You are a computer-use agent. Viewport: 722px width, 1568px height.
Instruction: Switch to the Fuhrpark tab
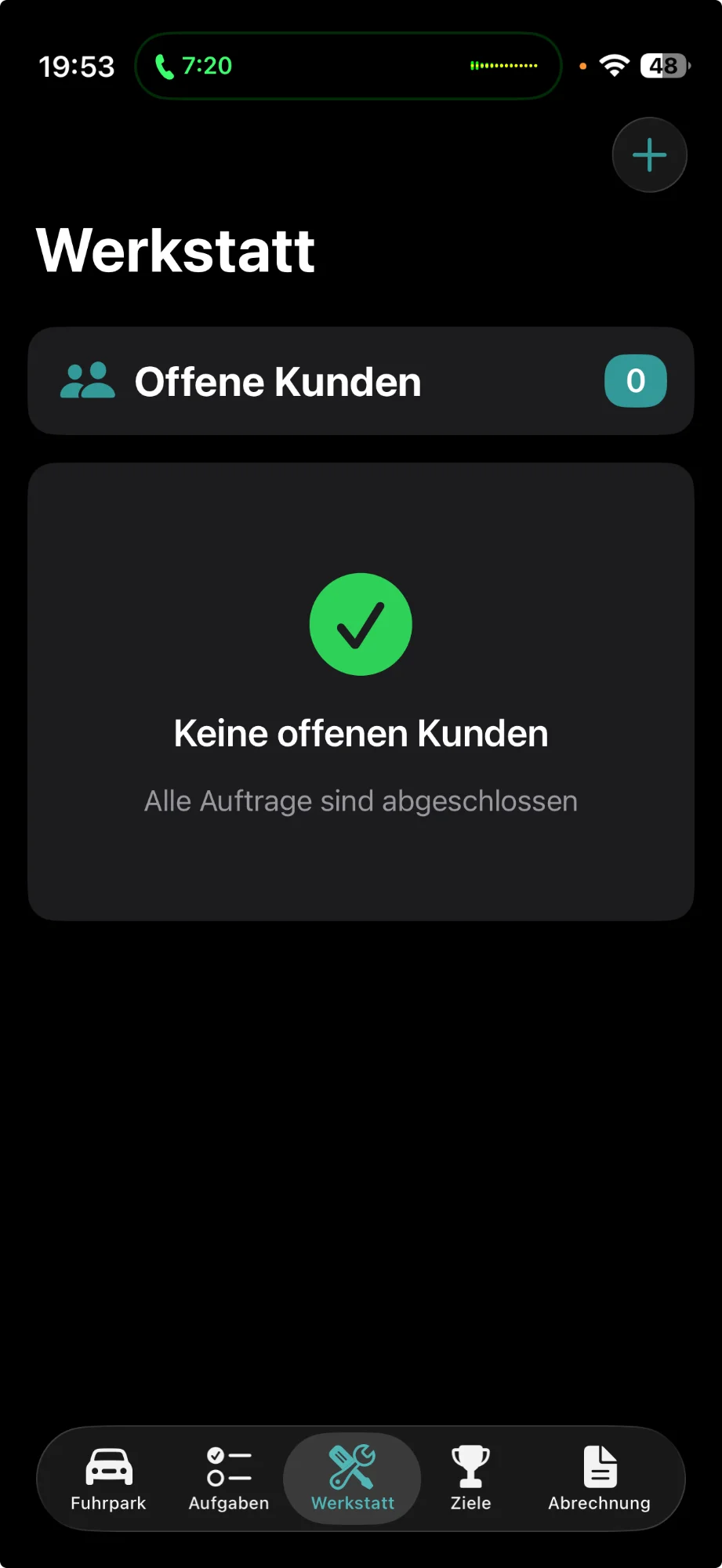point(108,1479)
